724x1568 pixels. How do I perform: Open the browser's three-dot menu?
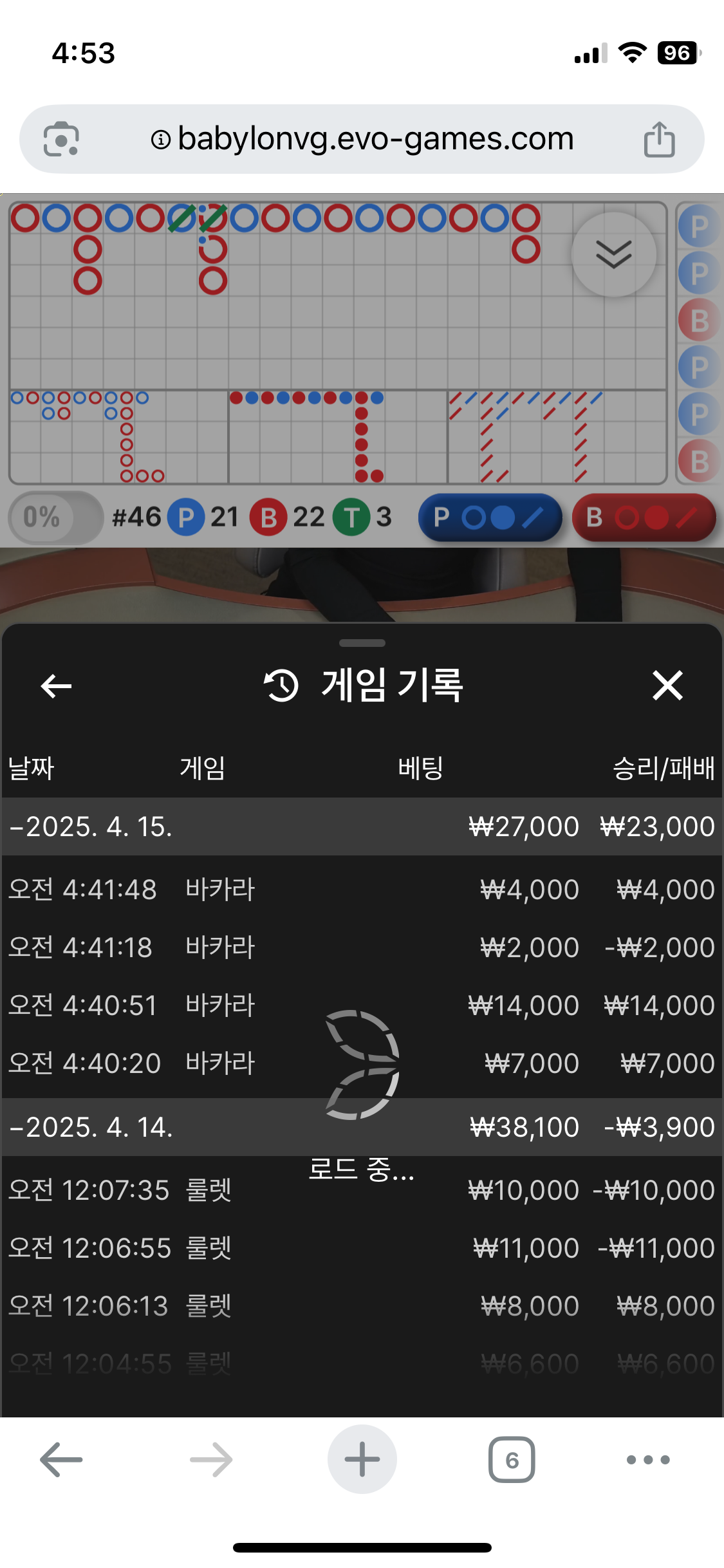point(648,1459)
